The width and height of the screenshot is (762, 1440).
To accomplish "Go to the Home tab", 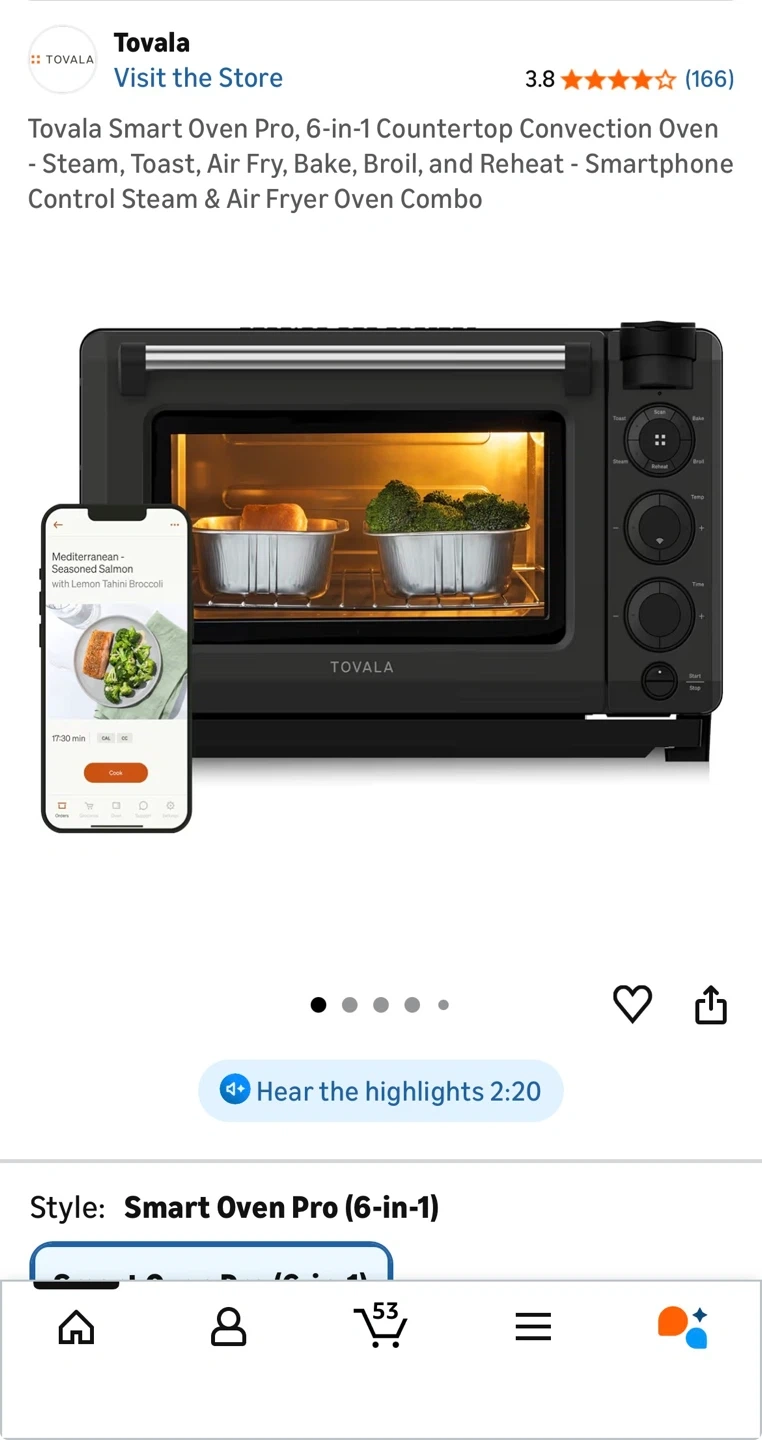I will pos(76,1328).
